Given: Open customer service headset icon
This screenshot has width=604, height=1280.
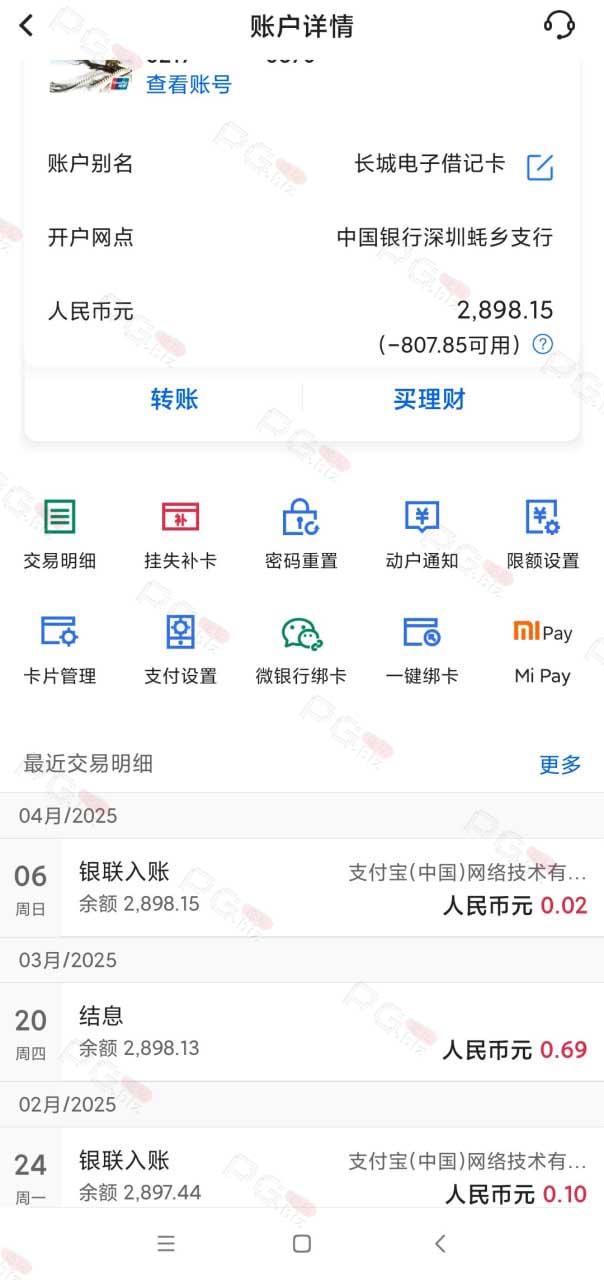Looking at the screenshot, I should tap(559, 25).
